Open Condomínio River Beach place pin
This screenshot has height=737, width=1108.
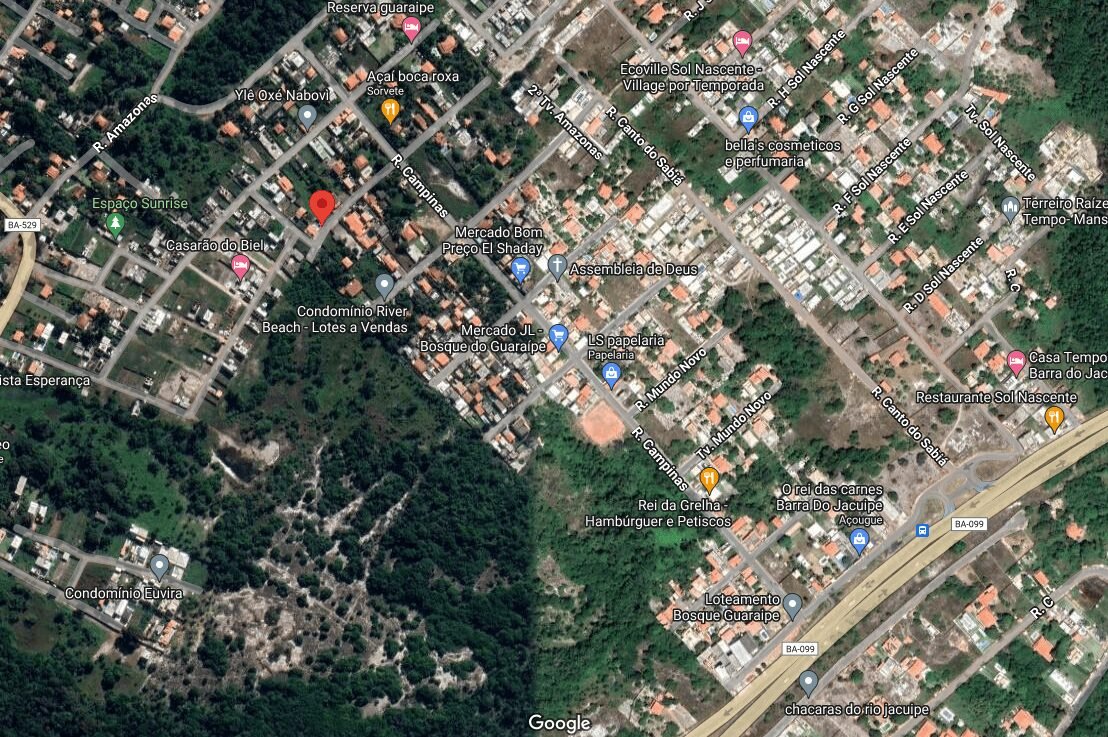pyautogui.click(x=384, y=285)
